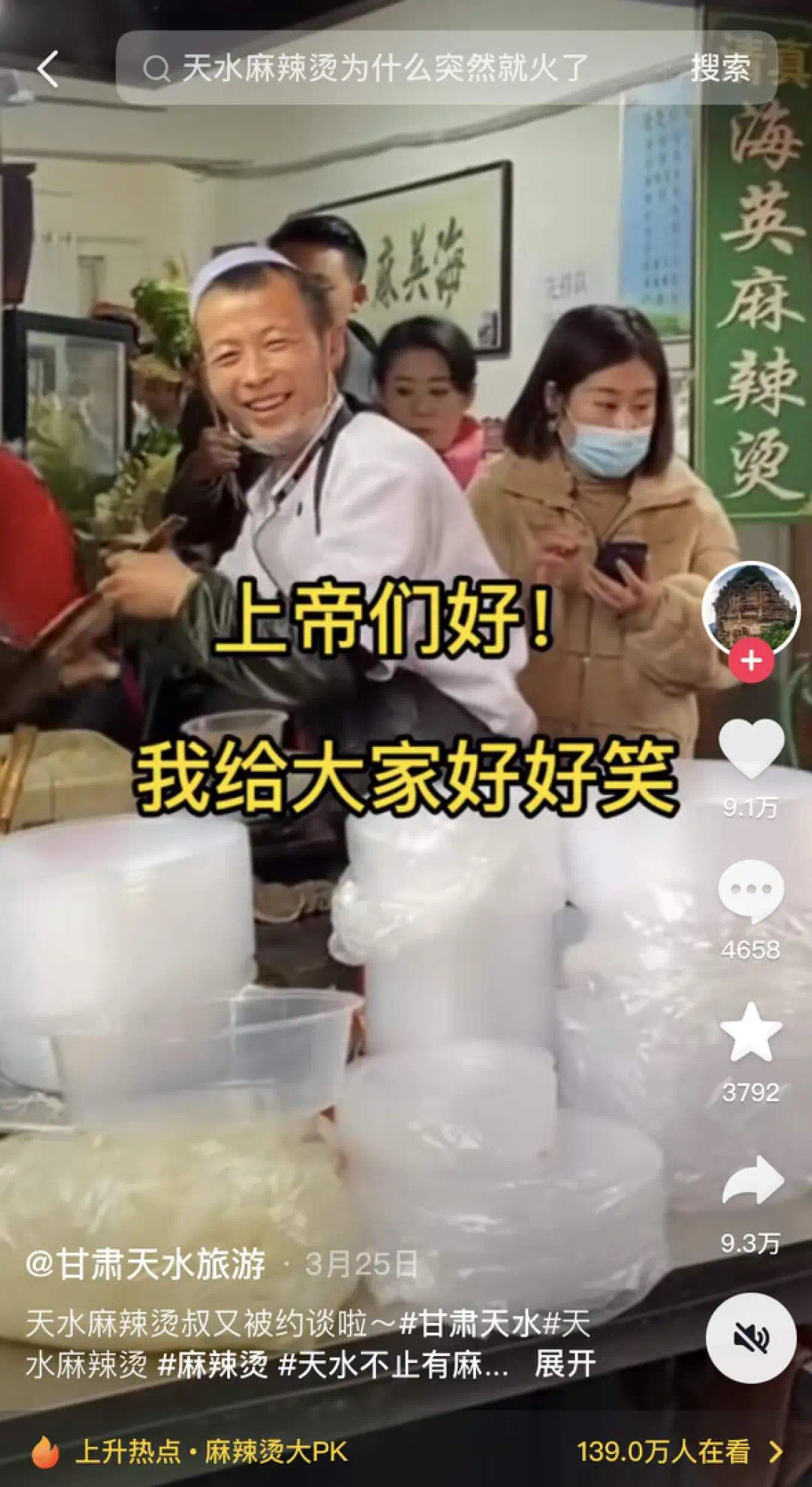Open the comments with 4658 replies

click(750, 892)
